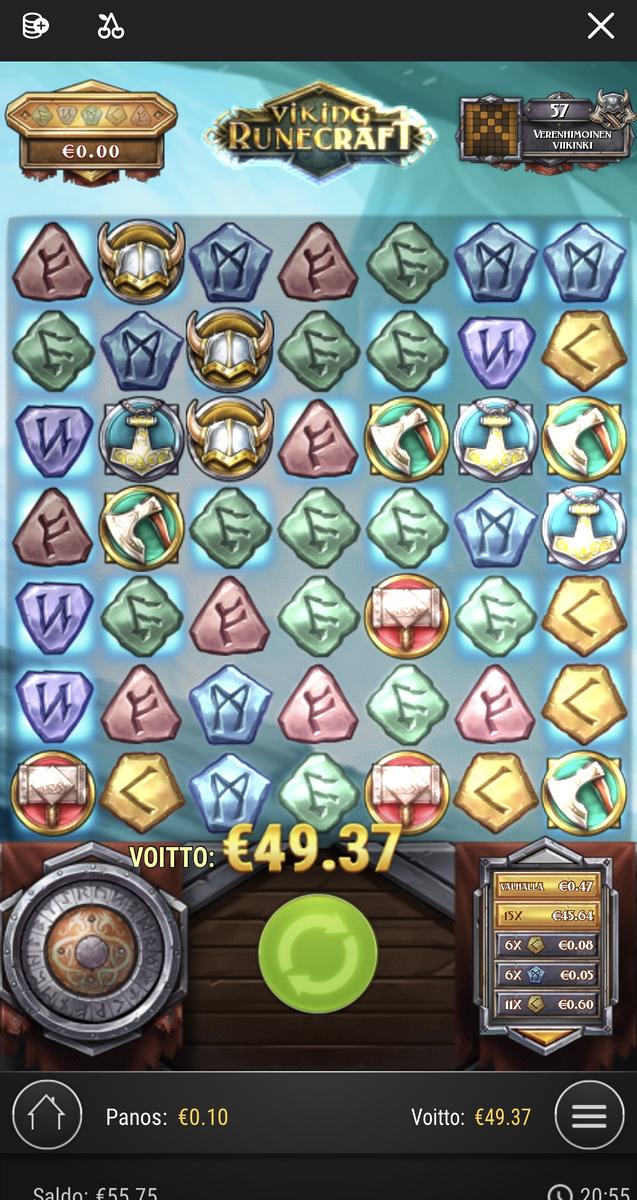Open the hamburger menu
This screenshot has height=1200, width=637.
(589, 1116)
